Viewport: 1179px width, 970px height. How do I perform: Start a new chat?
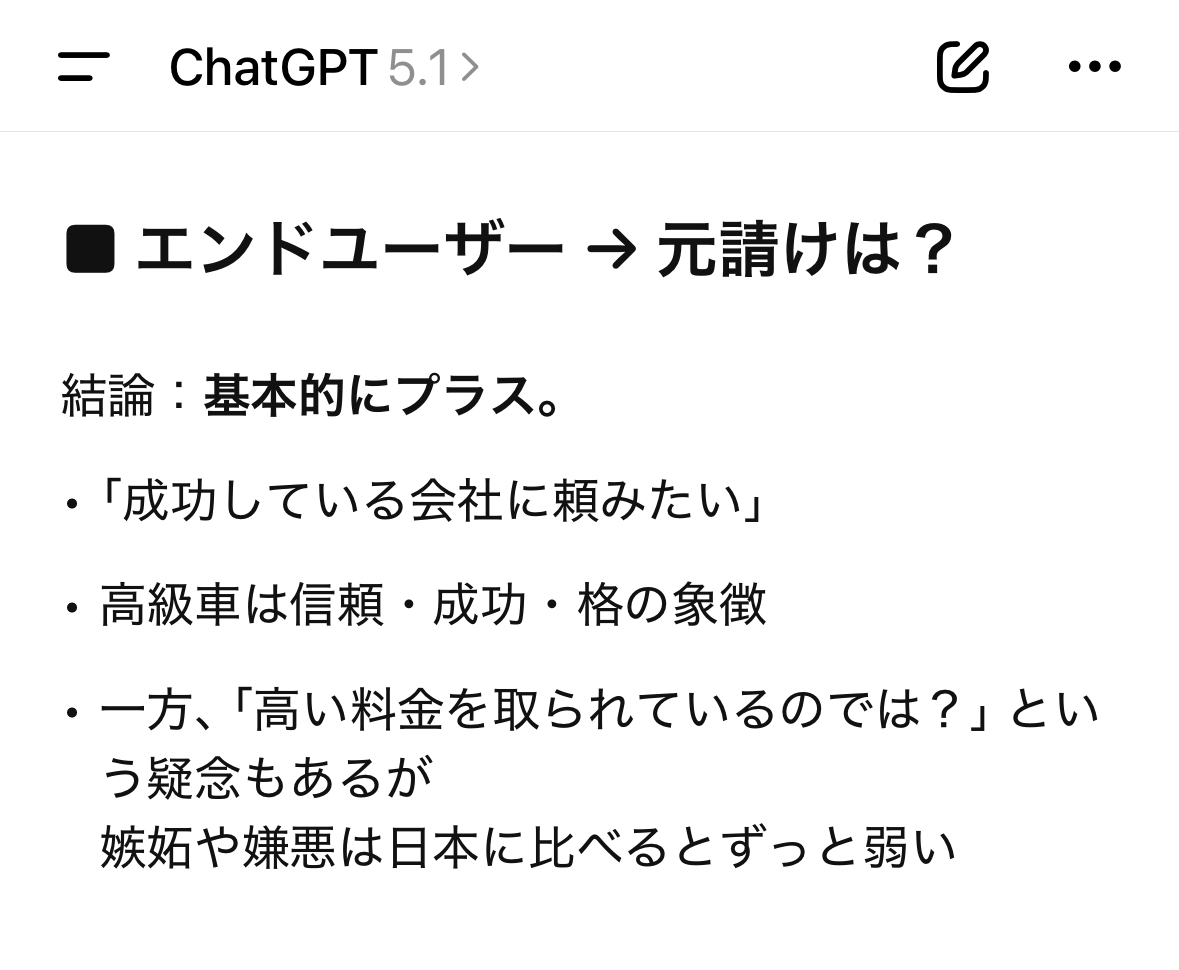pyautogui.click(x=962, y=67)
